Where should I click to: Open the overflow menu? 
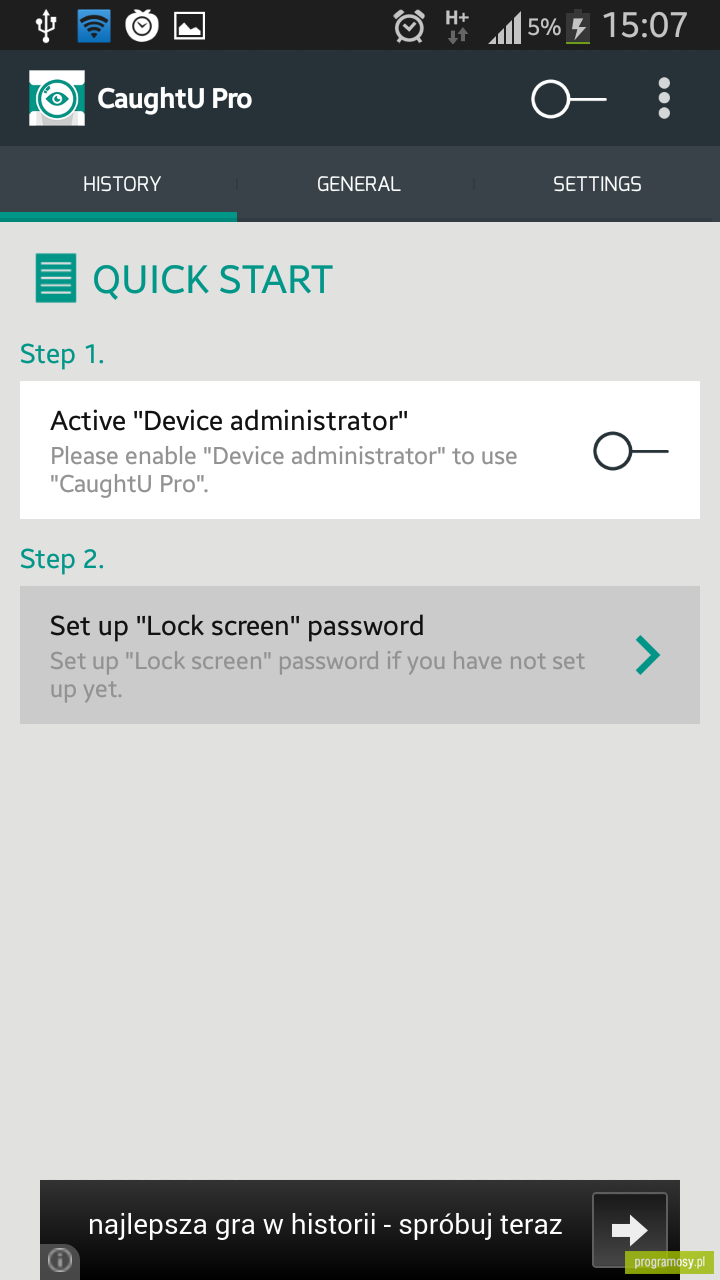pyautogui.click(x=664, y=99)
